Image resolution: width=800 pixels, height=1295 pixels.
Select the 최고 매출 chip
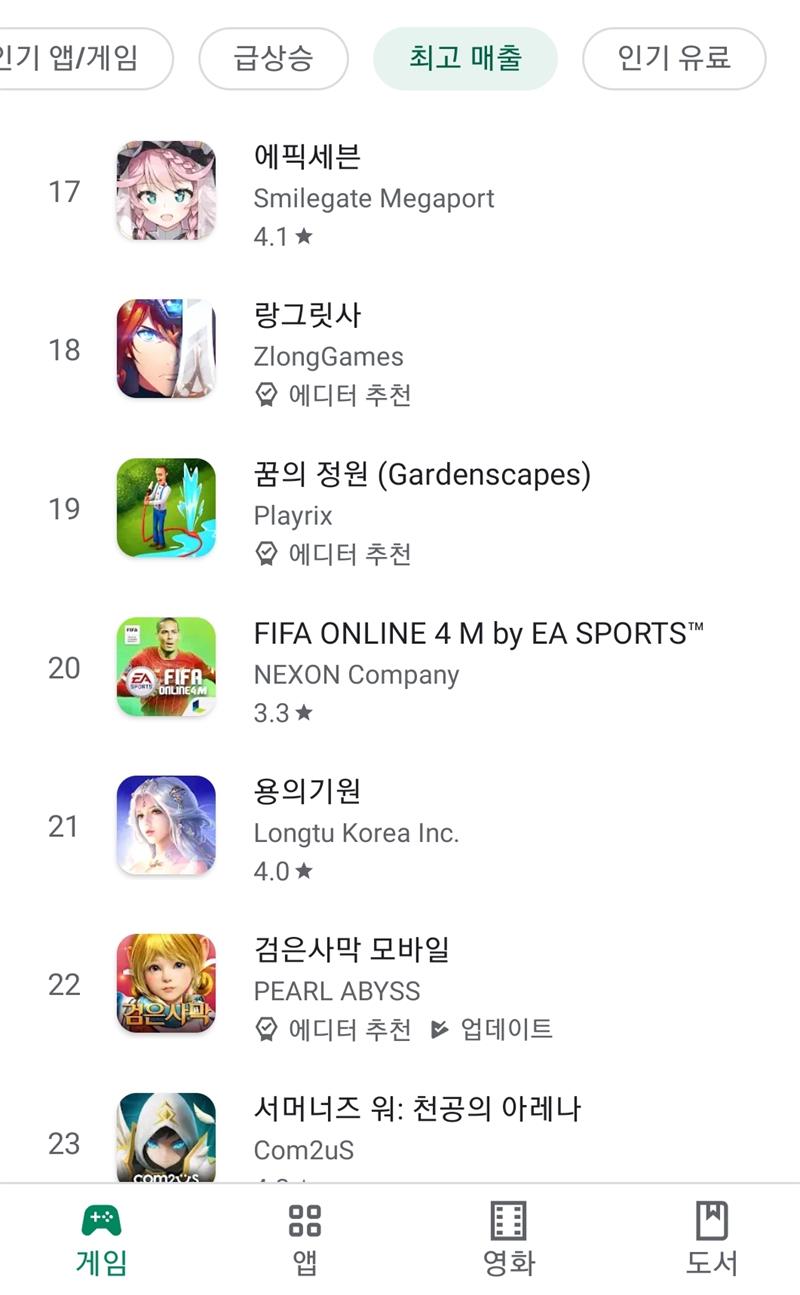(x=465, y=58)
